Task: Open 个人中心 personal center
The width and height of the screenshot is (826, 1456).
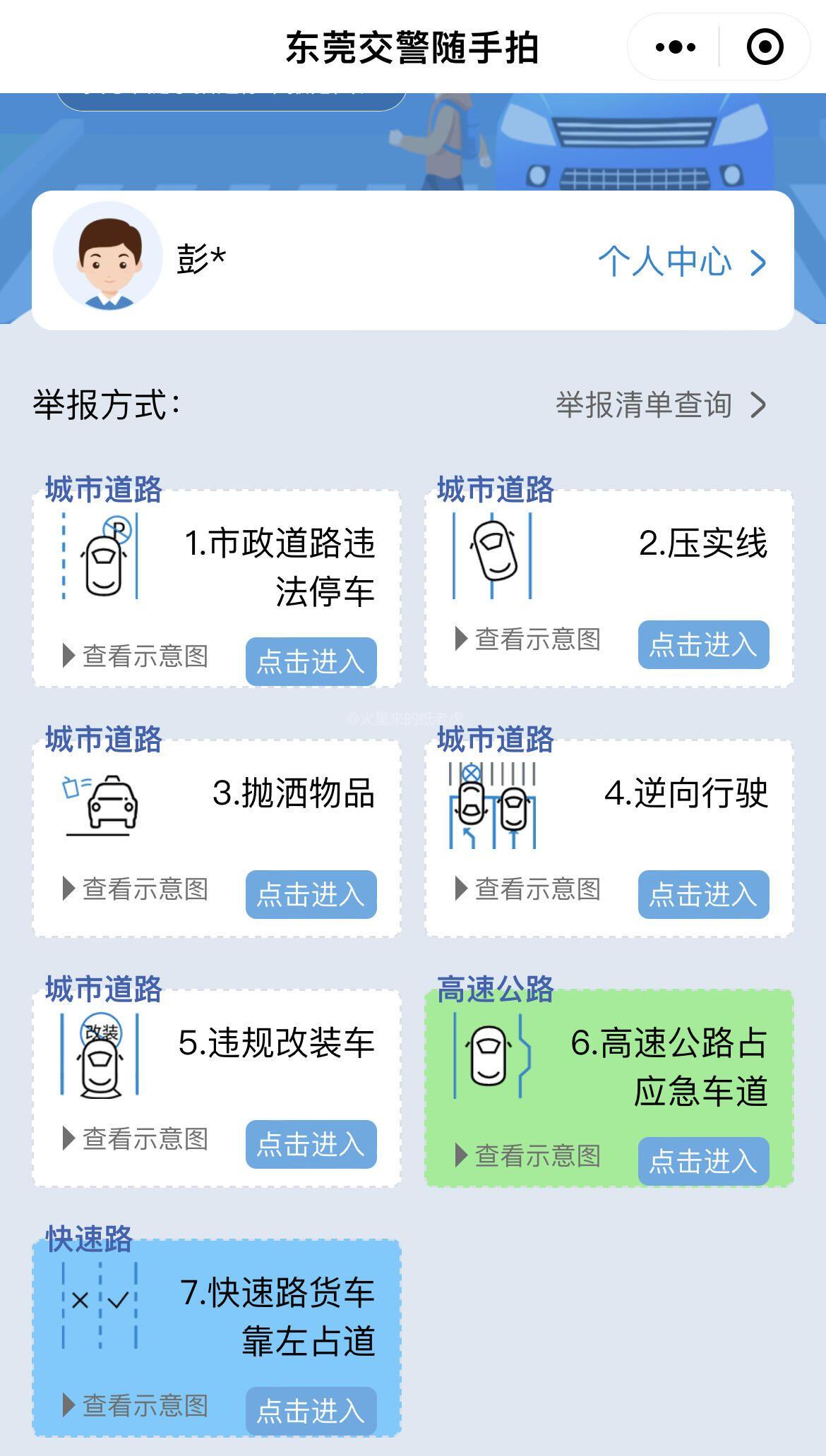Action: tap(682, 261)
